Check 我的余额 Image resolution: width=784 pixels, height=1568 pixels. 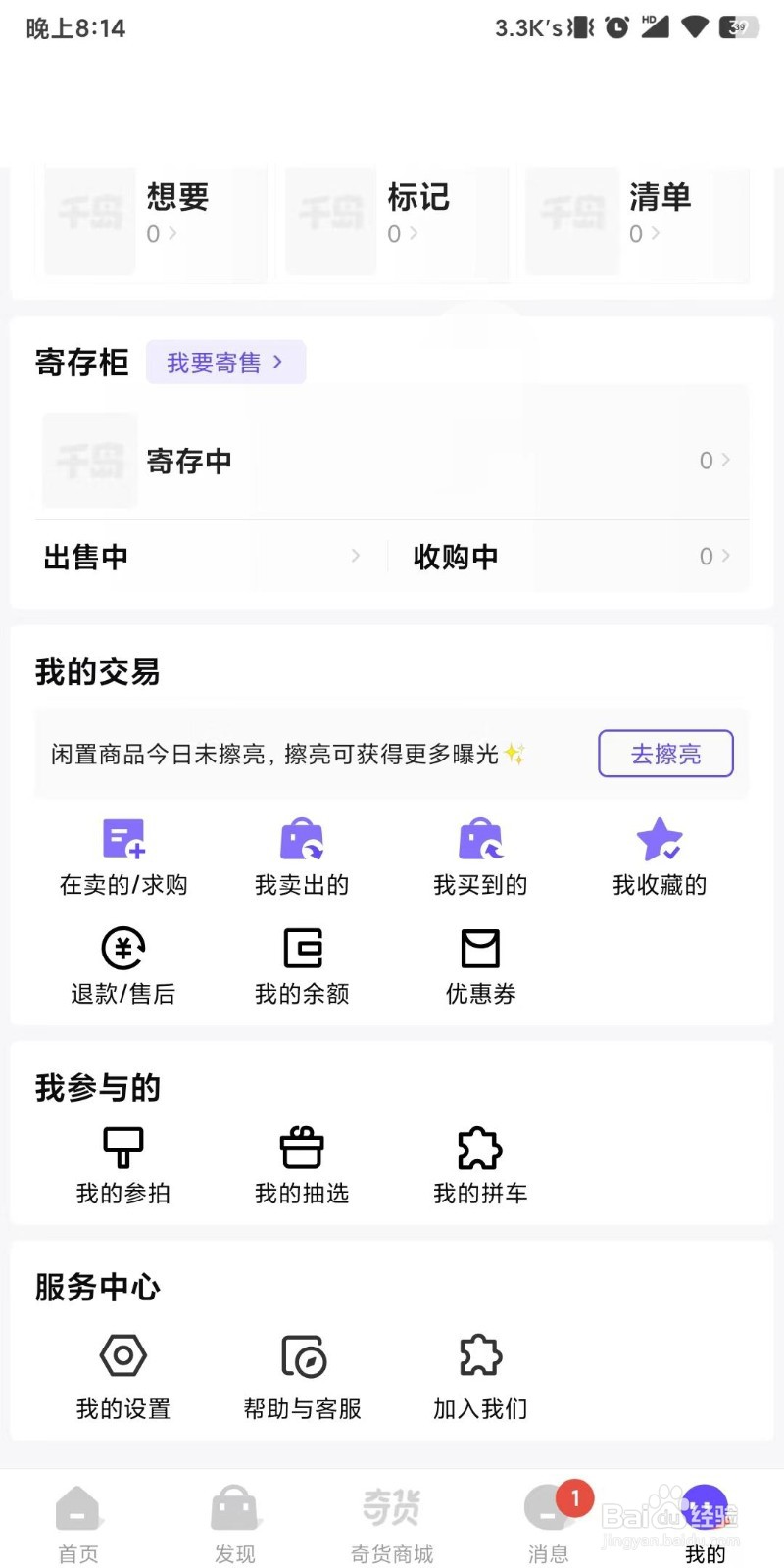(302, 966)
